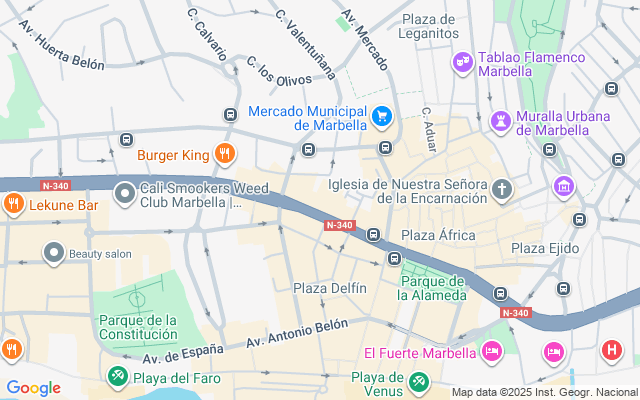Open Iglesia de Nuestra Señora de la Encarnación pin

[501, 189]
